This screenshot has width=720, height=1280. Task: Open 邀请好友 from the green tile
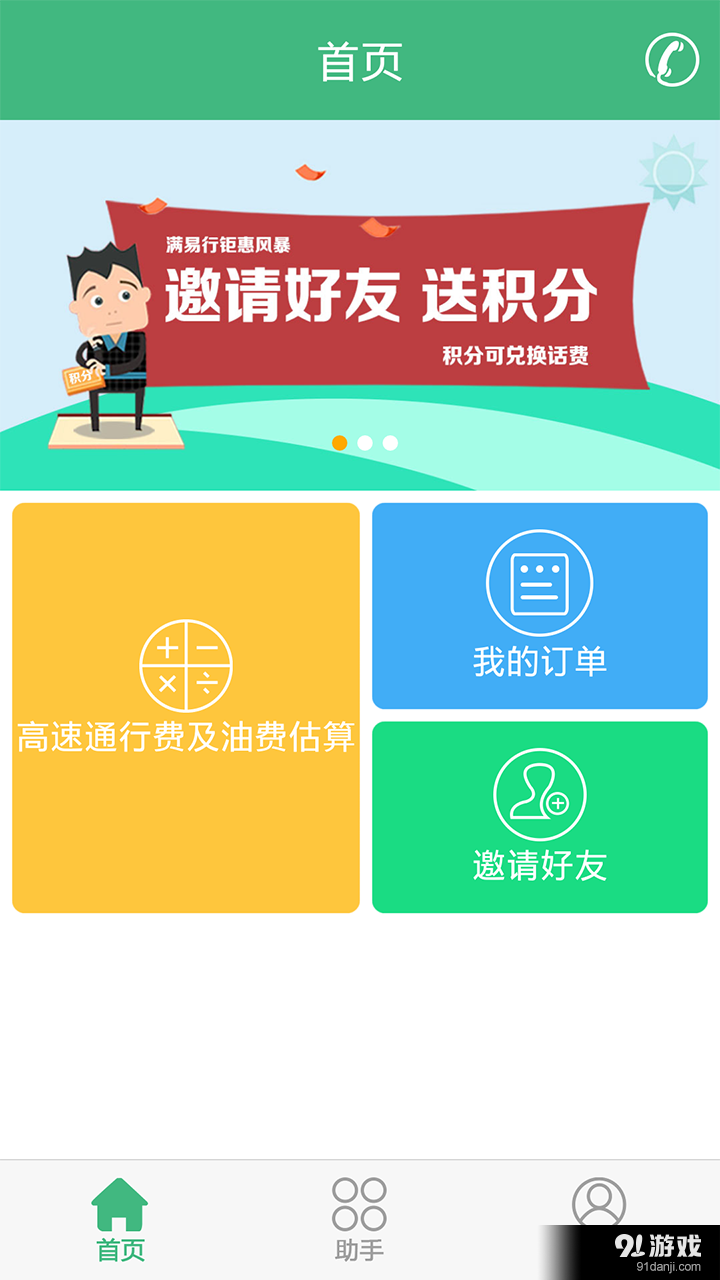pyautogui.click(x=539, y=817)
